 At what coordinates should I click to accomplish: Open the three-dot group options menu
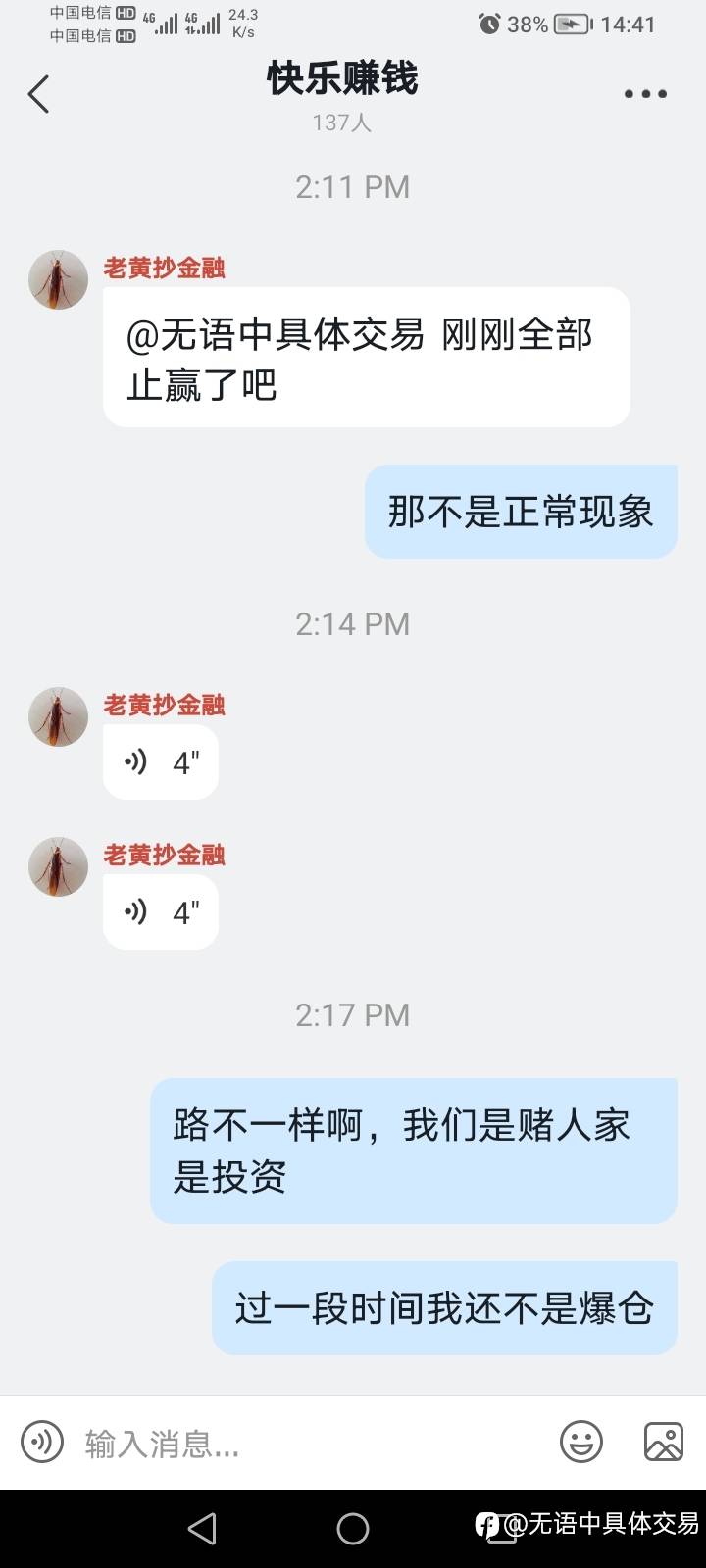pos(645,94)
